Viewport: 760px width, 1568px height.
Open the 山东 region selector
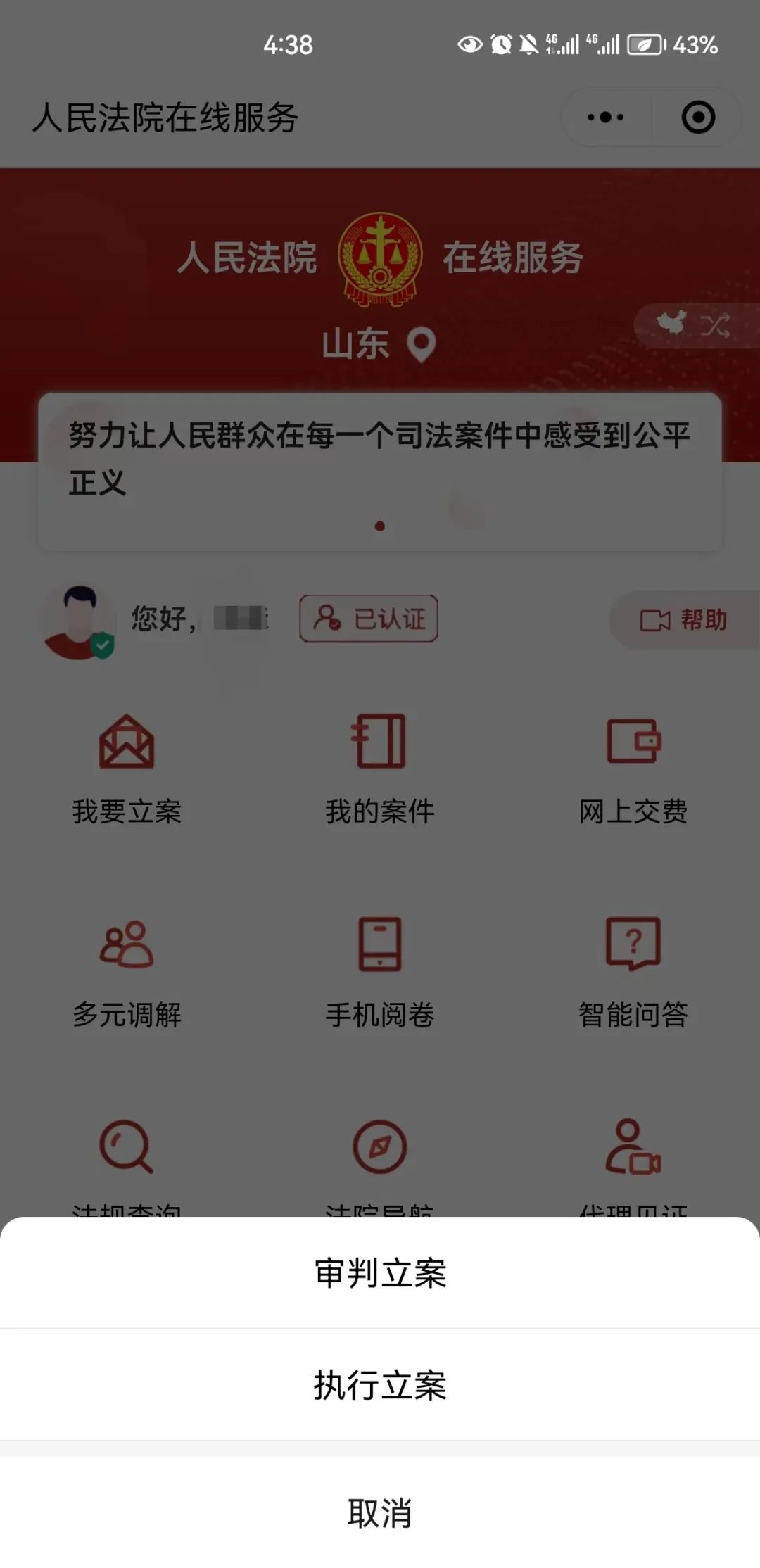(x=380, y=344)
